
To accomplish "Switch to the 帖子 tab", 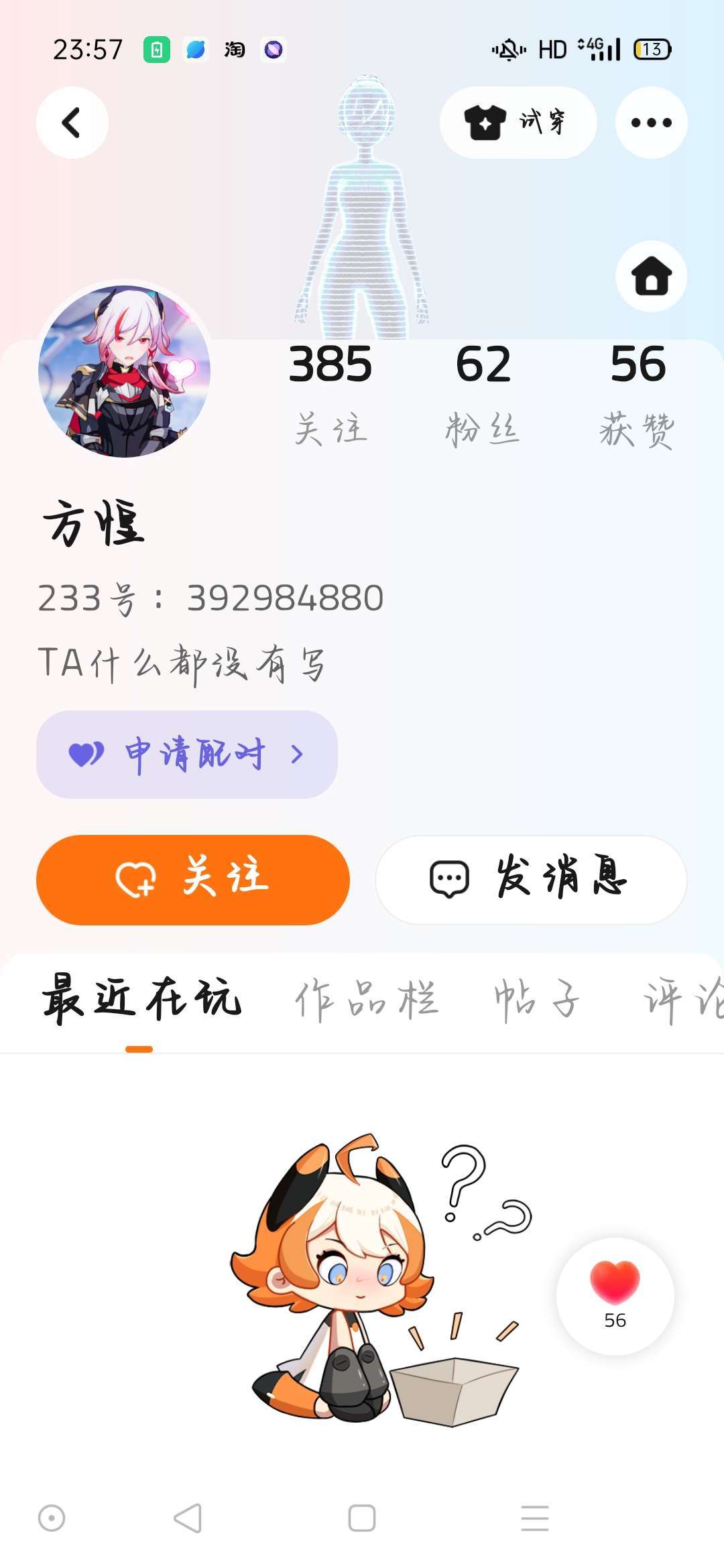I will pos(536,999).
